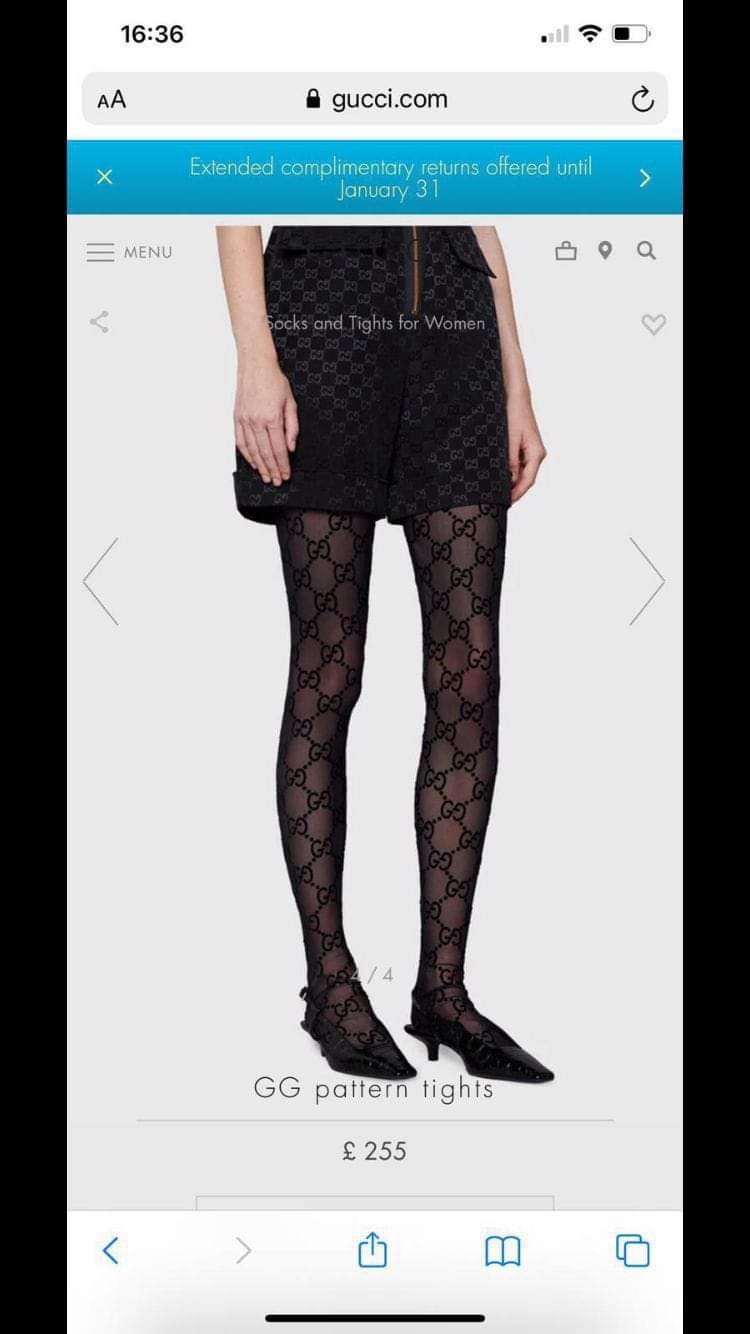Show the previous product image

pyautogui.click(x=101, y=581)
